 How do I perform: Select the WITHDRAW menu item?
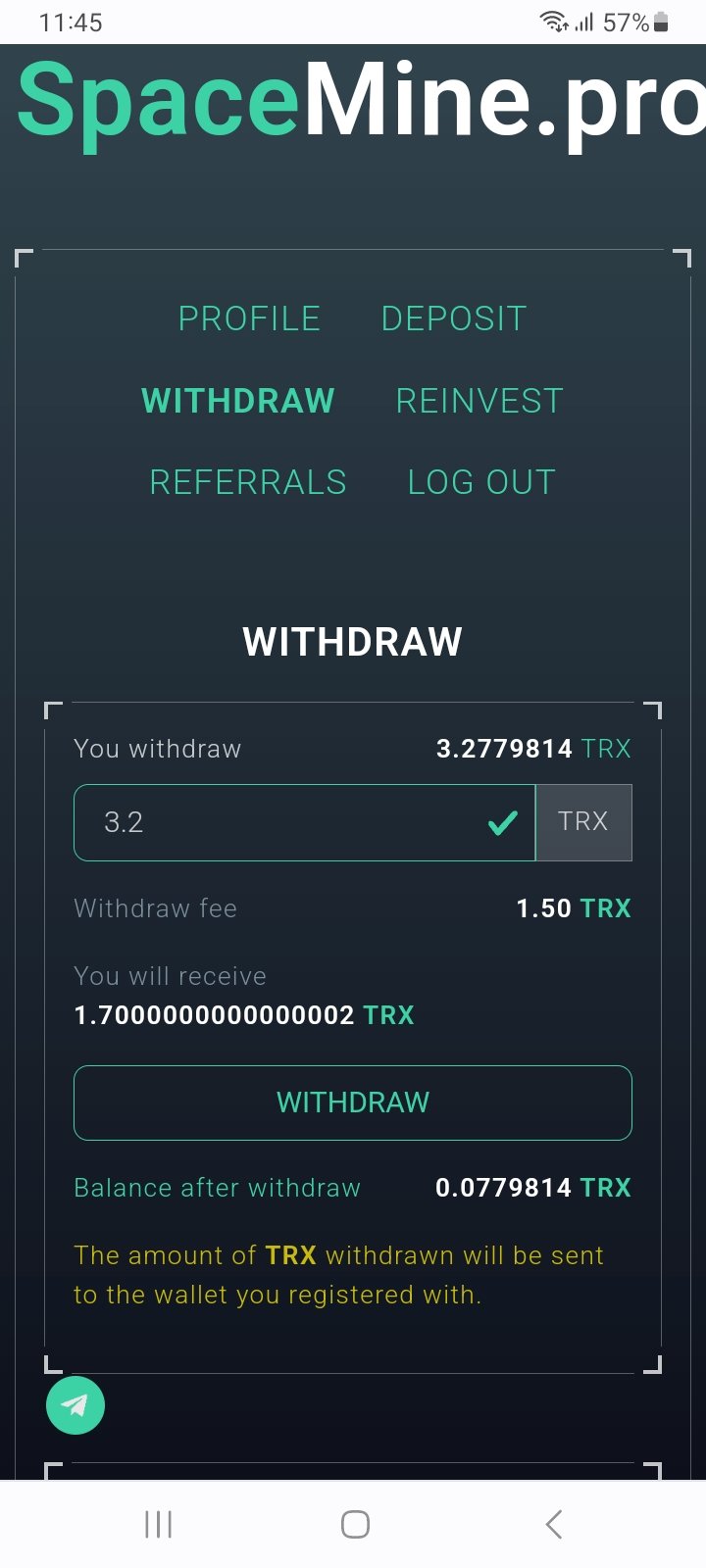click(238, 401)
